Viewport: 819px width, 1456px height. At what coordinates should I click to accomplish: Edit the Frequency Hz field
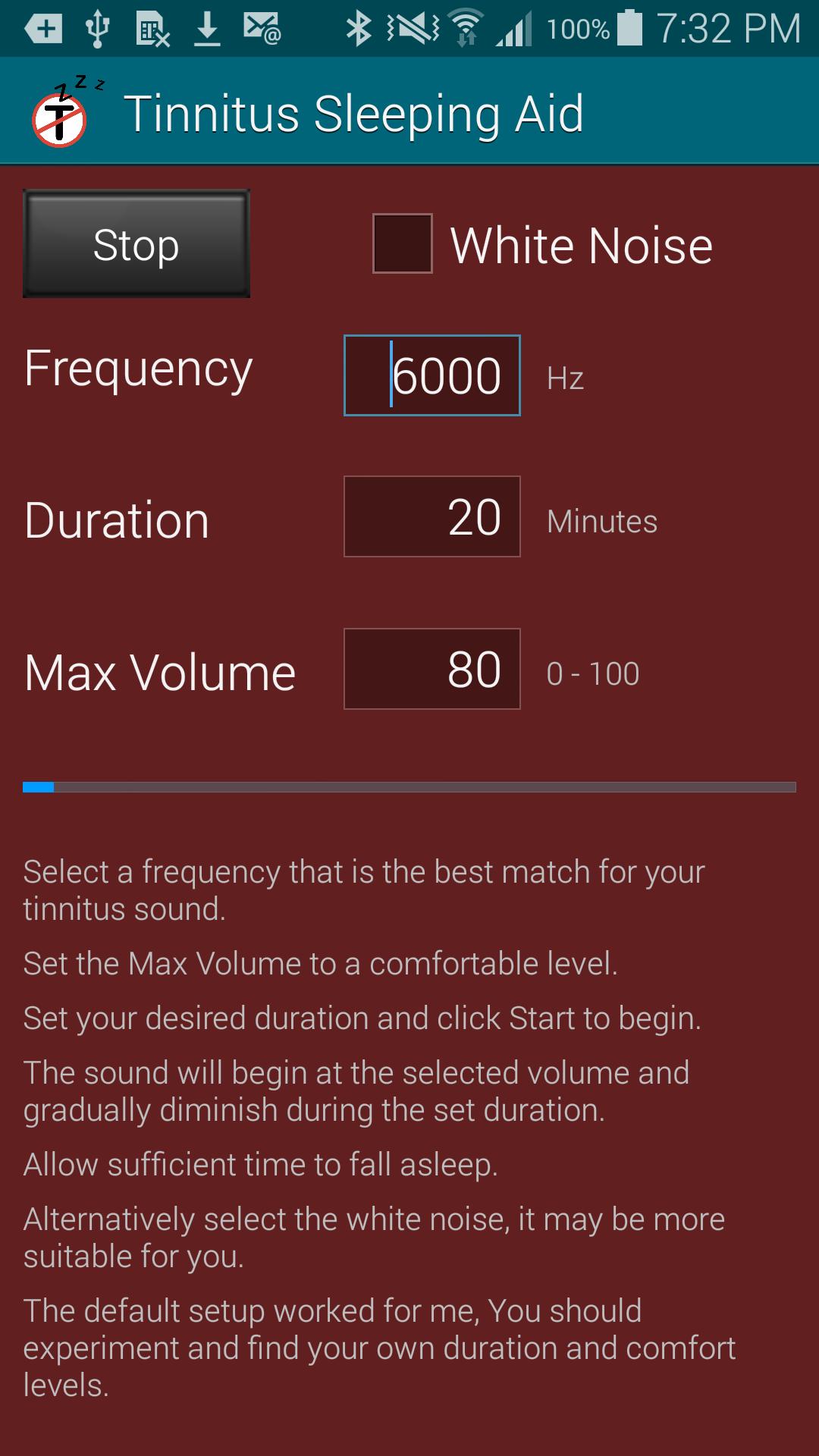click(x=432, y=375)
